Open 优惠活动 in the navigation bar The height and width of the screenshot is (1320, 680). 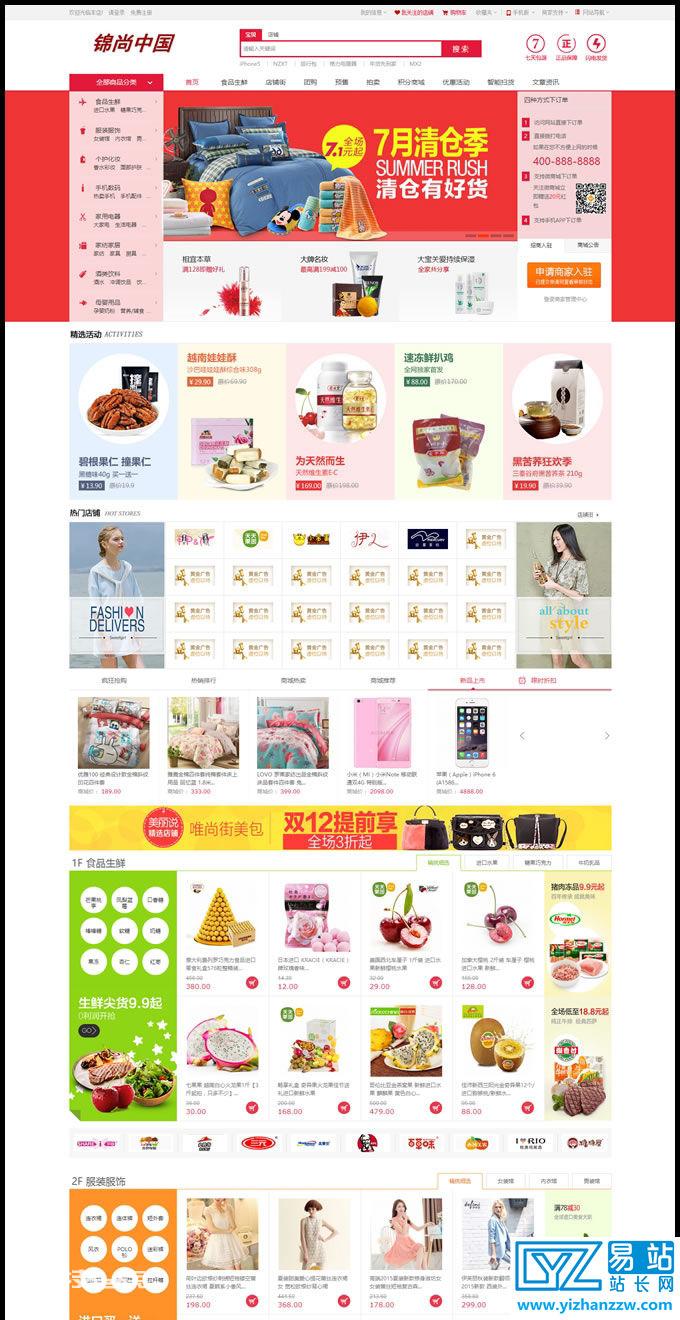click(x=455, y=82)
